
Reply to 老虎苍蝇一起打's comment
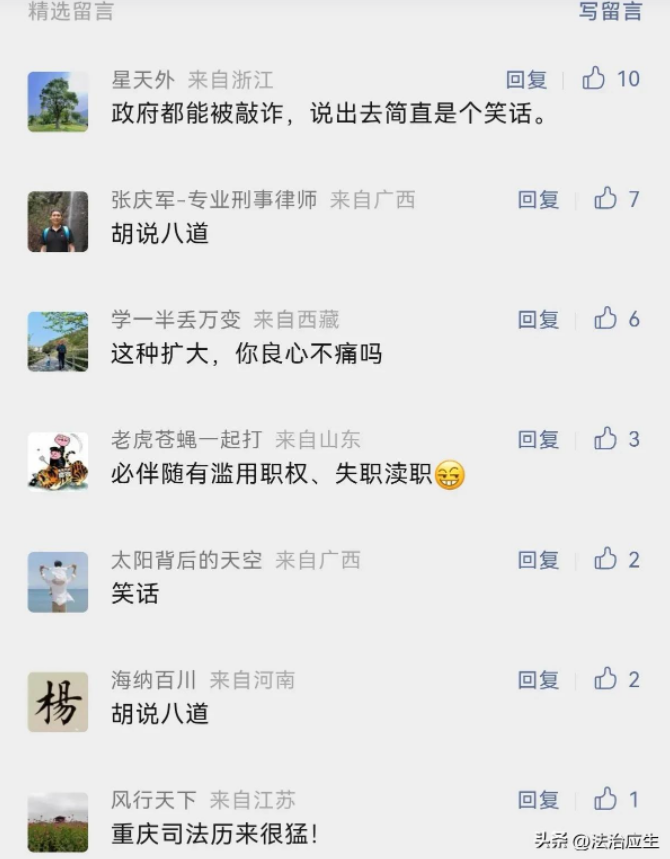tap(538, 439)
